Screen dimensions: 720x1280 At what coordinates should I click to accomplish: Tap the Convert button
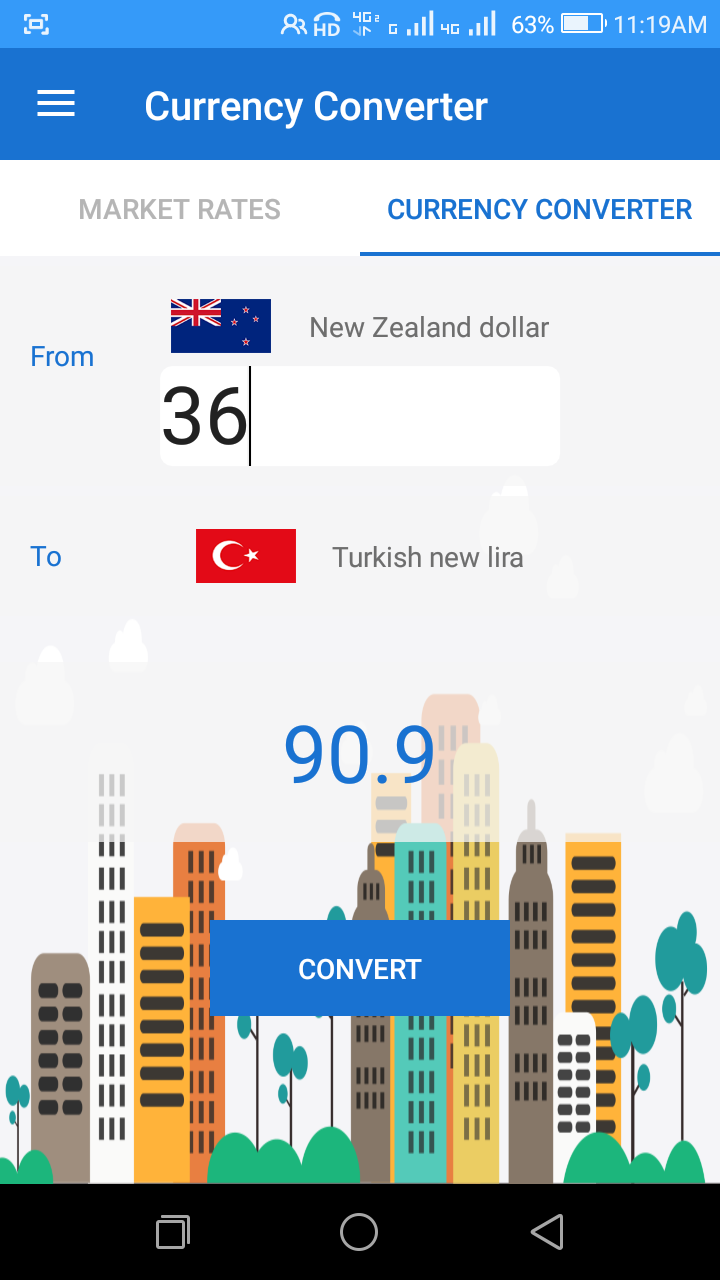360,968
